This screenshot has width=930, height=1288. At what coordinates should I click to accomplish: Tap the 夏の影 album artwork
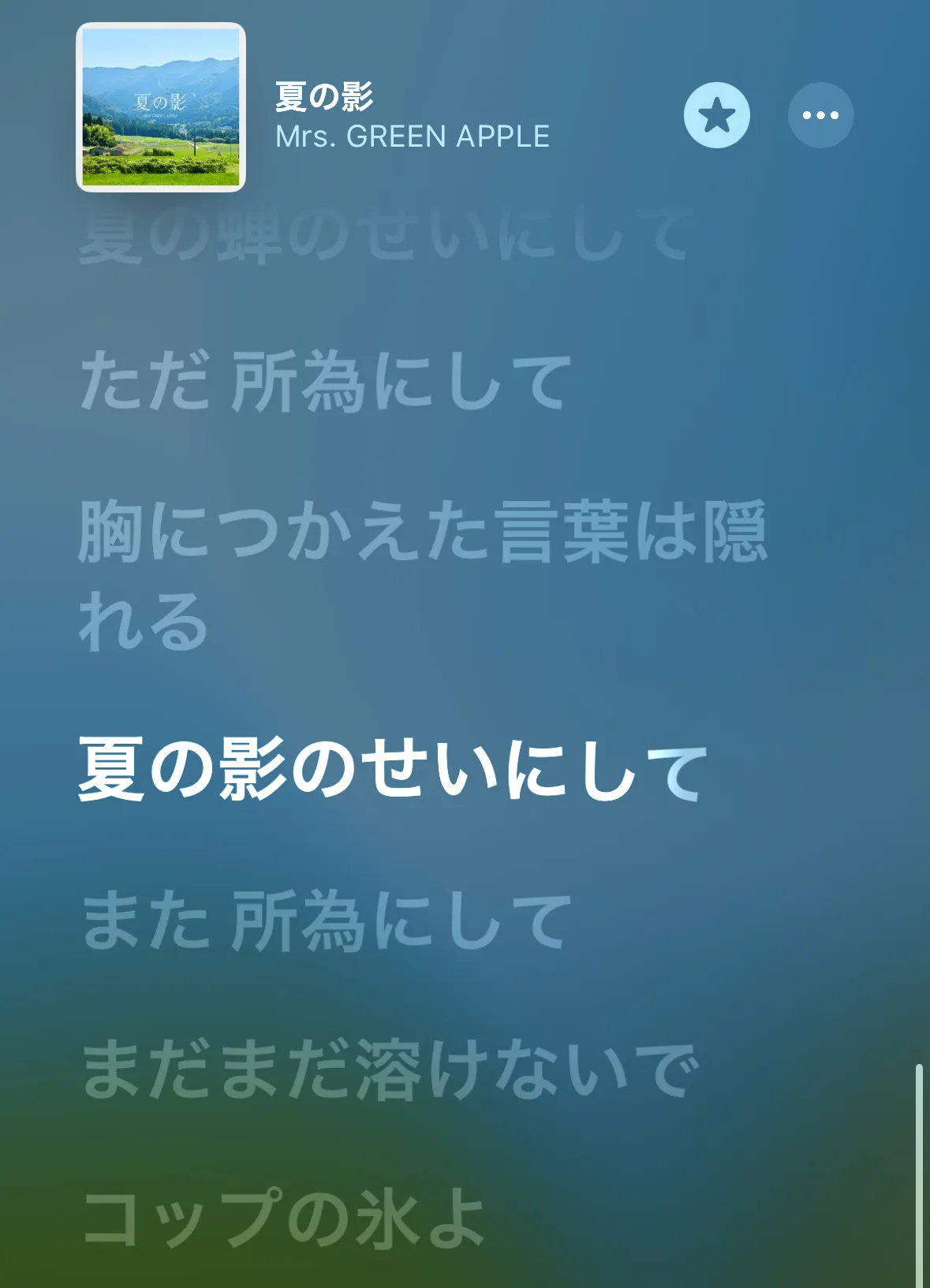point(161,107)
